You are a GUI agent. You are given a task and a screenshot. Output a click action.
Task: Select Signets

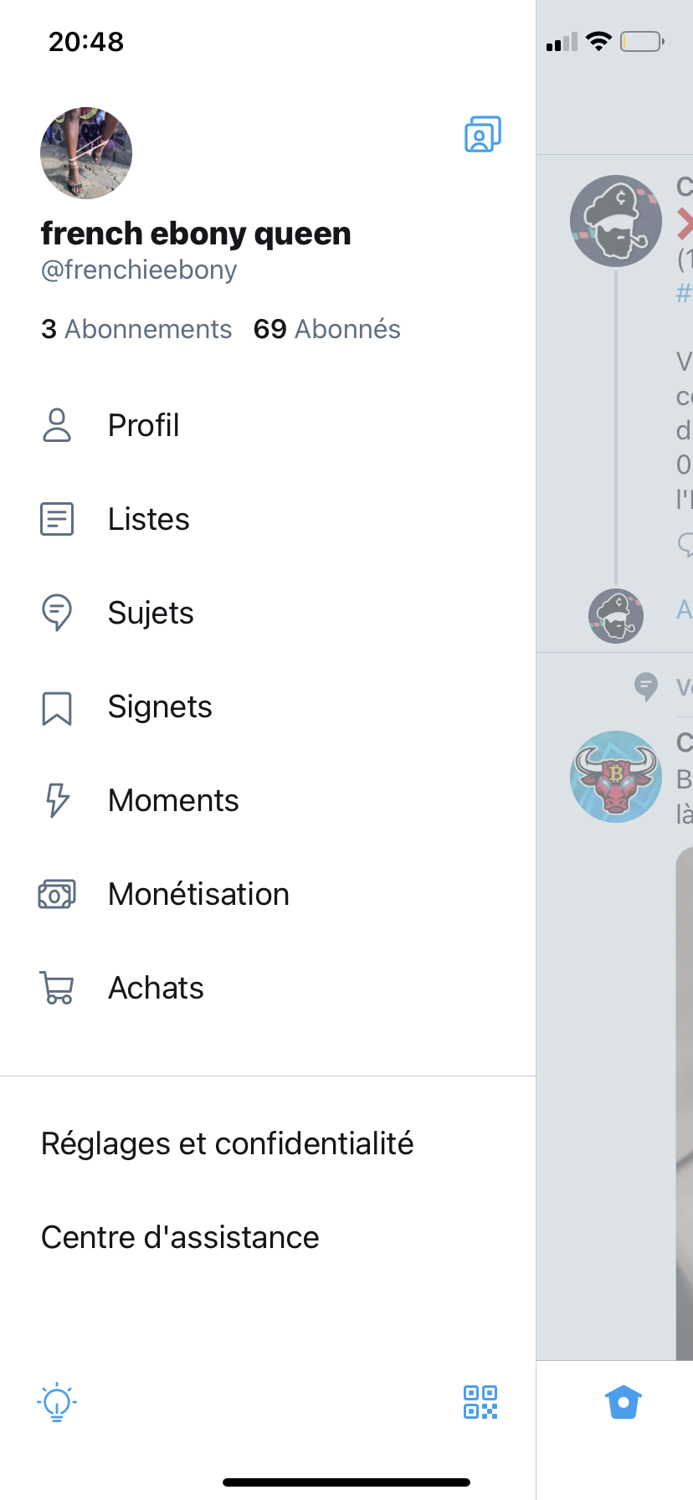click(x=268, y=707)
